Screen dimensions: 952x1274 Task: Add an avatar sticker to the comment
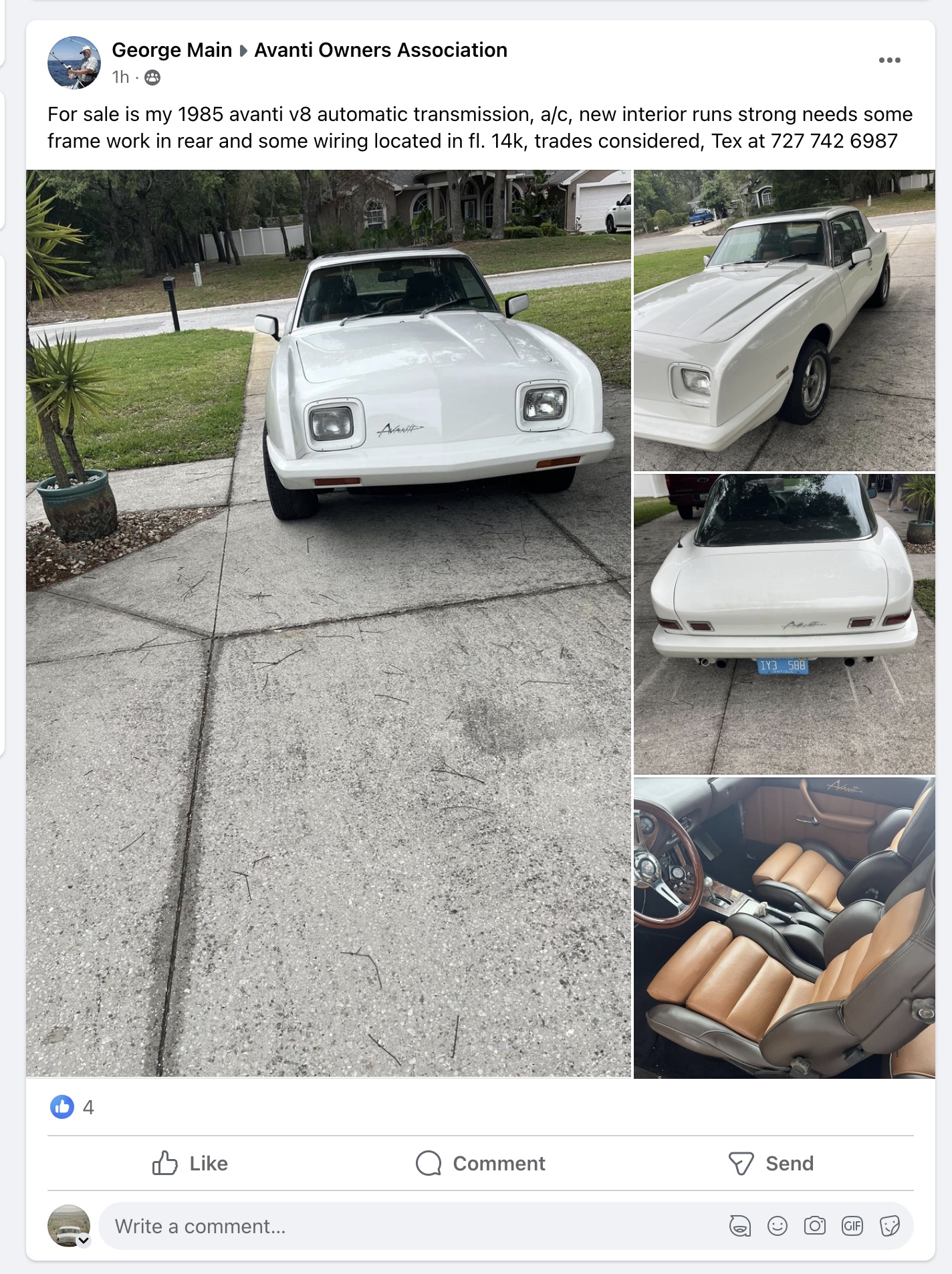click(740, 1227)
